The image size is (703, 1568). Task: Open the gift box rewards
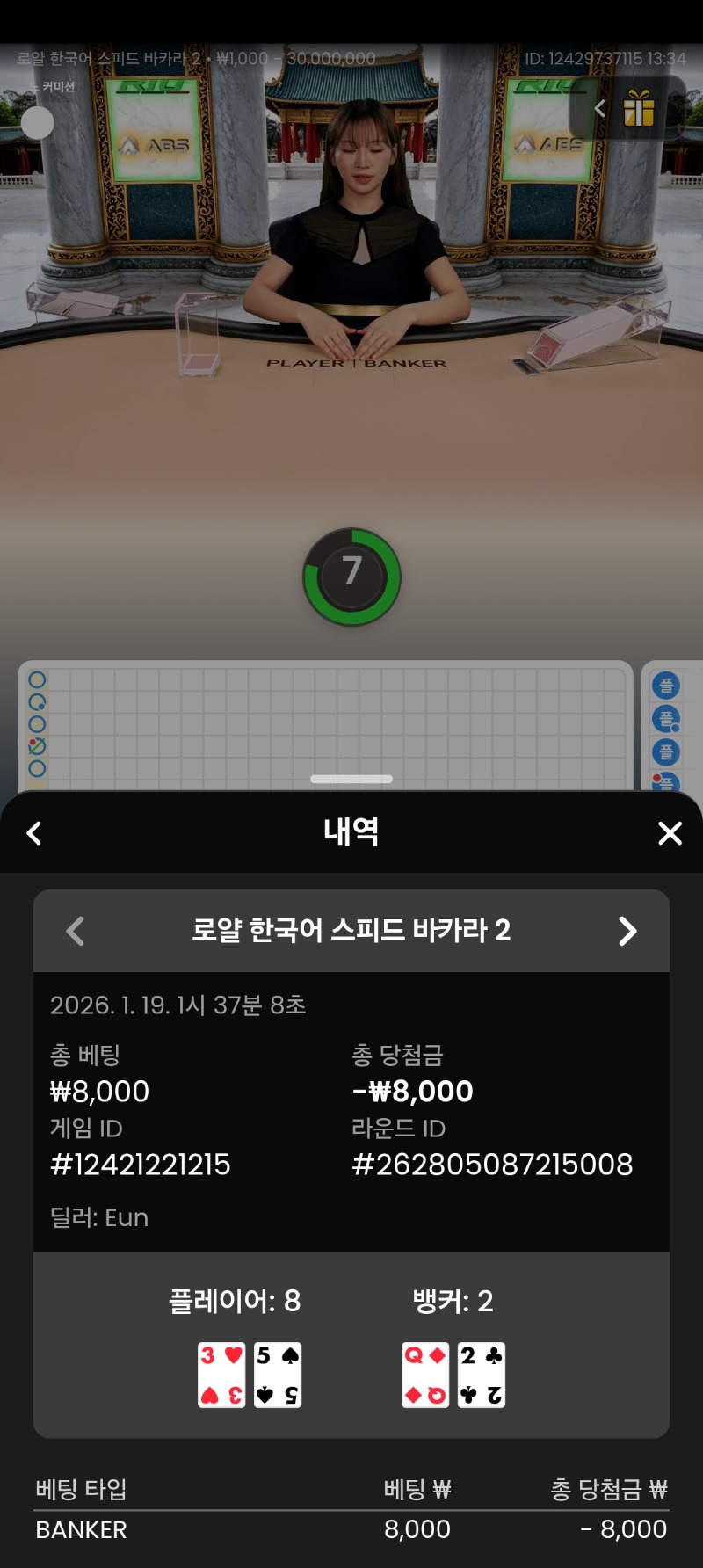coord(639,109)
